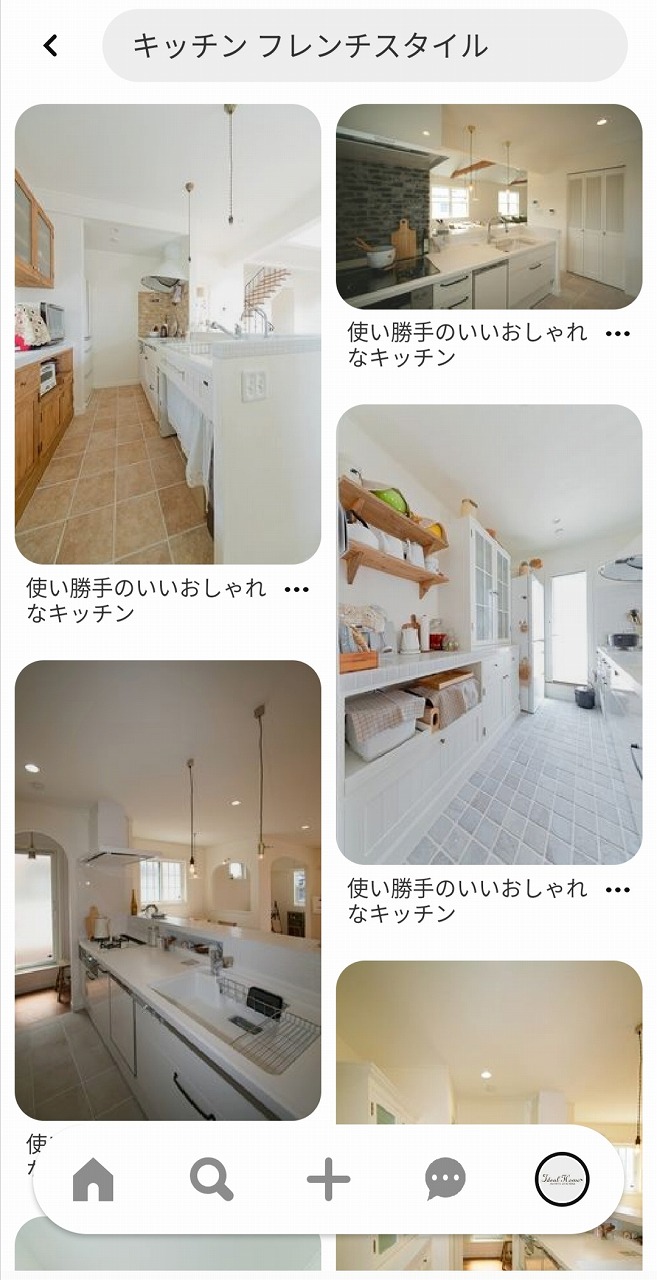Open the profile tab with the avatar

(562, 1180)
